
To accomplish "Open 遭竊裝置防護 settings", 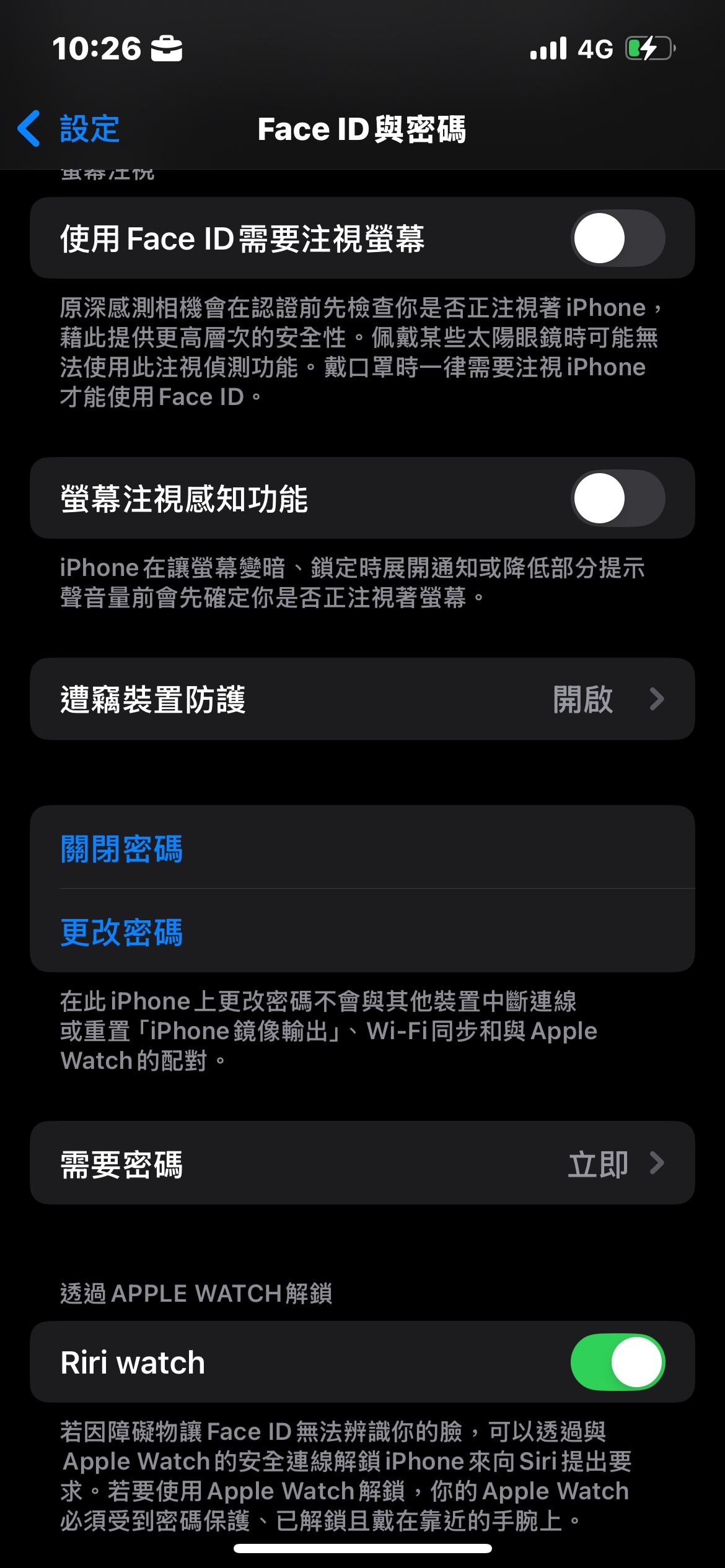I will click(x=362, y=699).
